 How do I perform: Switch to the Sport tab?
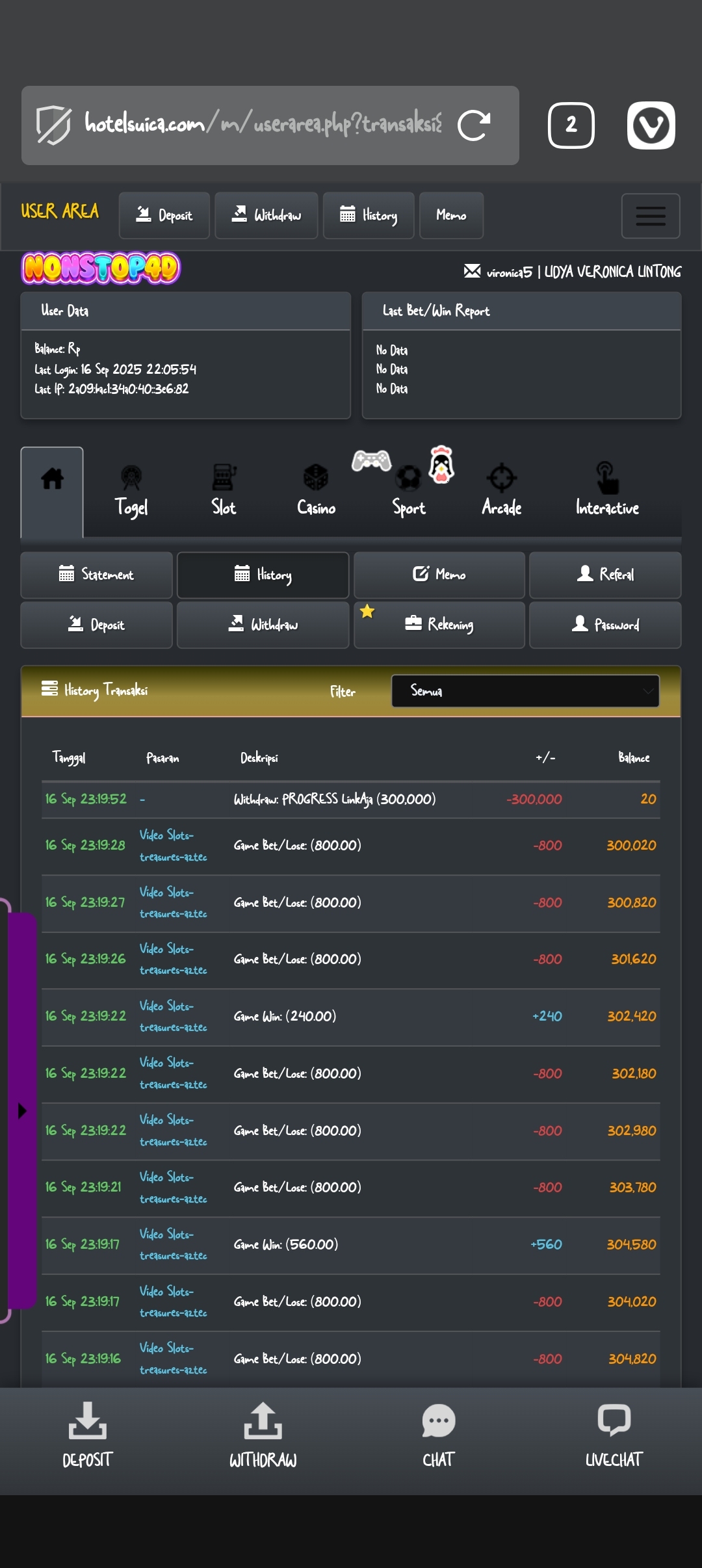coord(409,494)
